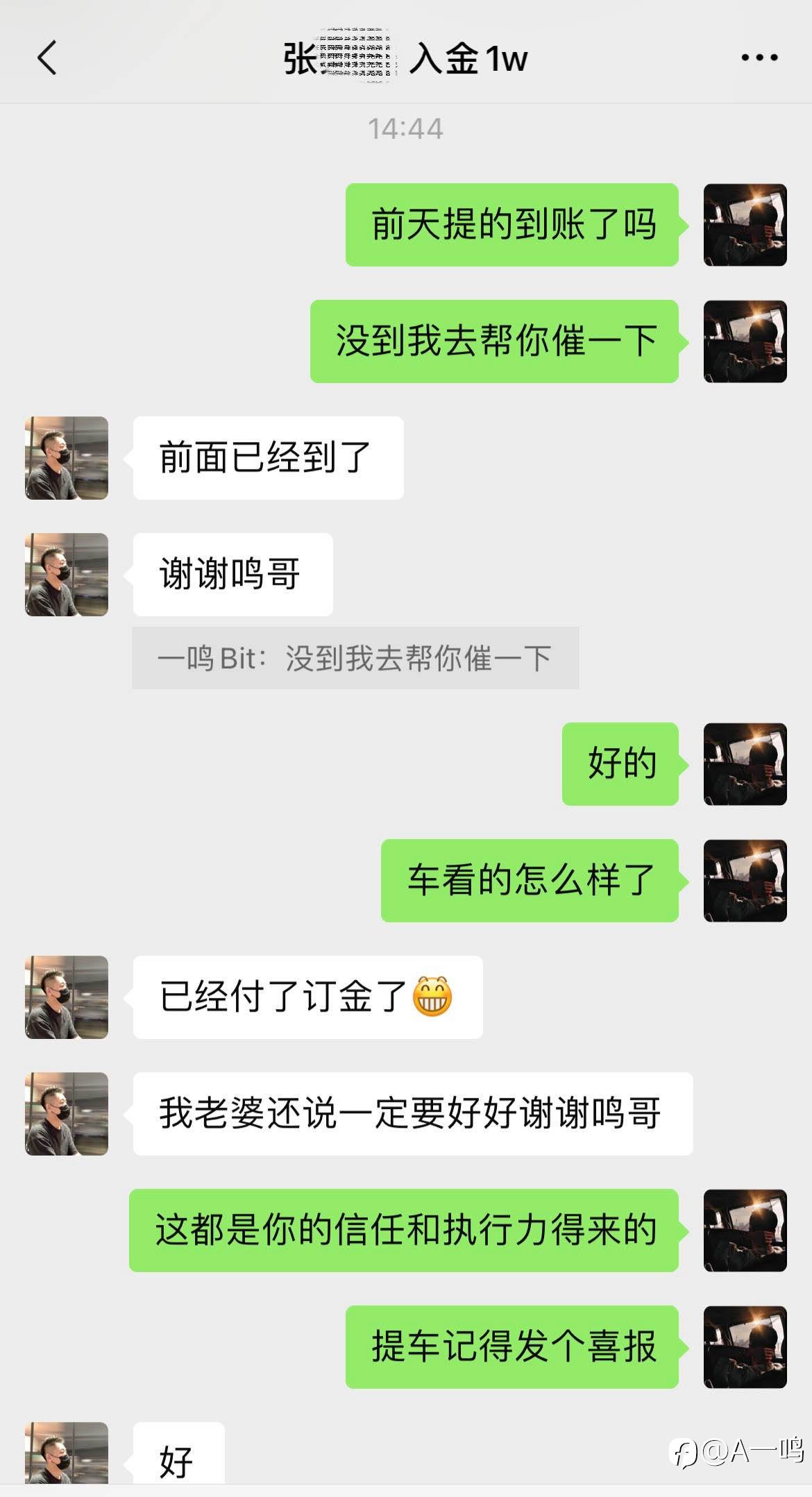
Task: Open contact avatar beside 前面已经到了
Action: click(67, 458)
